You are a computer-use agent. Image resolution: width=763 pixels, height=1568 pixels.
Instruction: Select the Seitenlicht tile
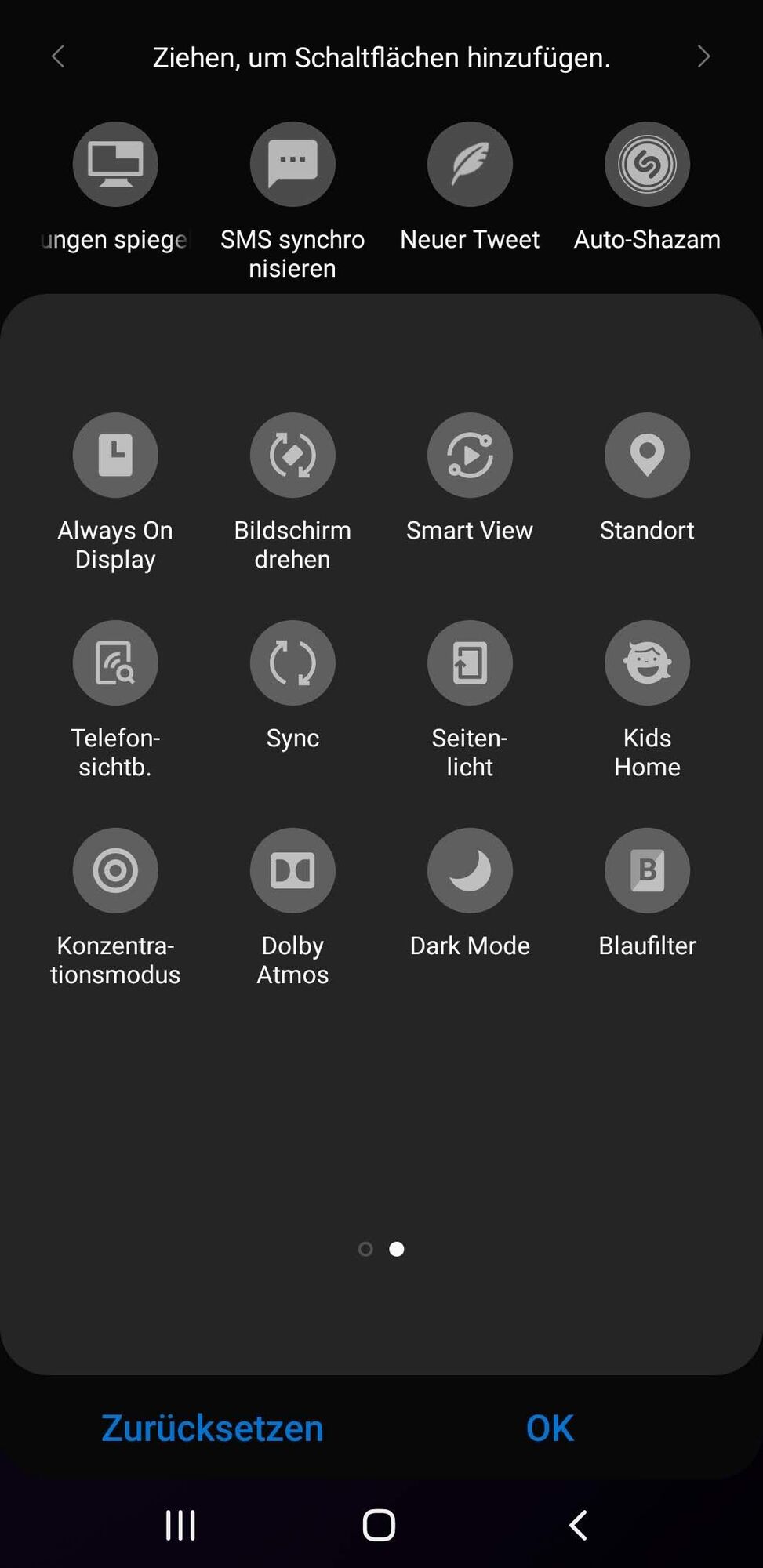(x=470, y=663)
